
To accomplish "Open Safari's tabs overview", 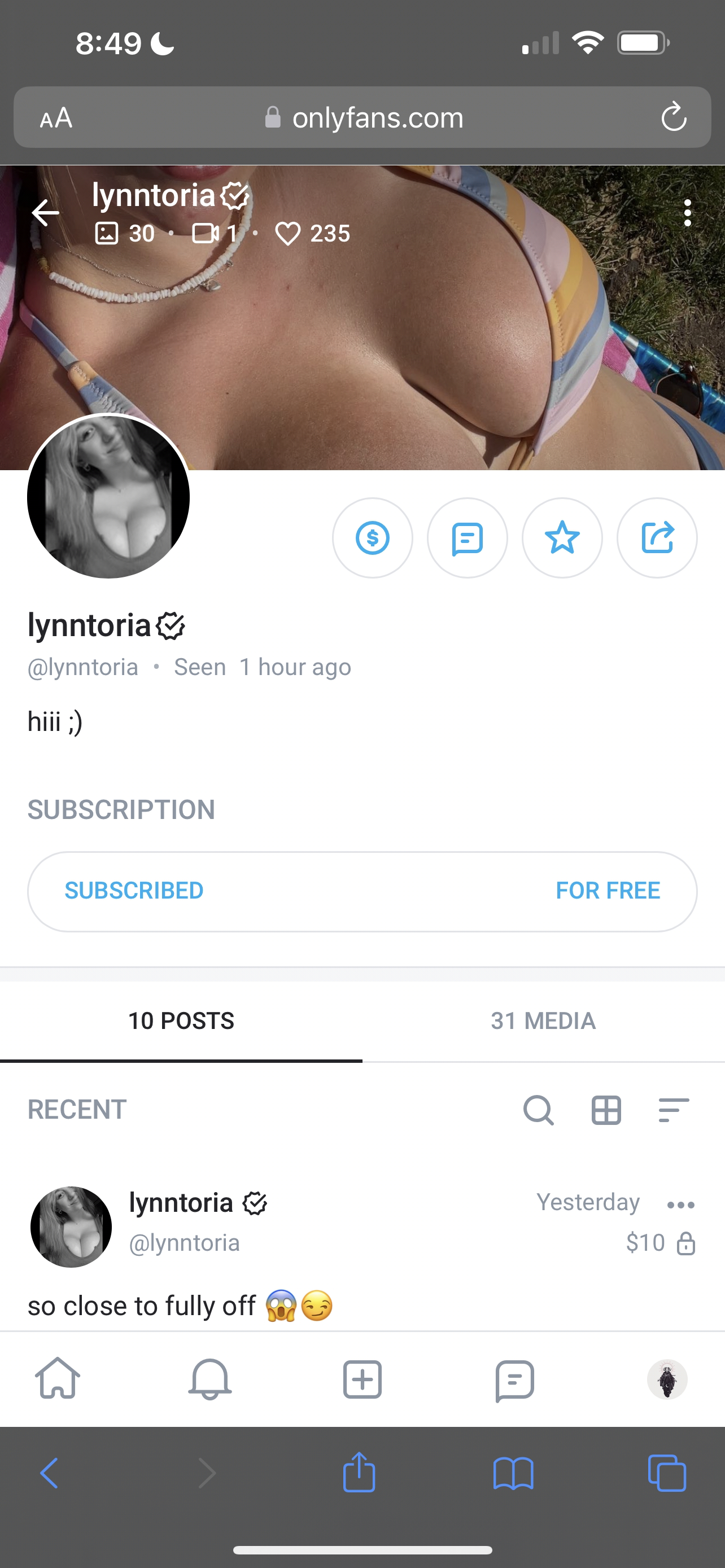I will click(667, 1474).
